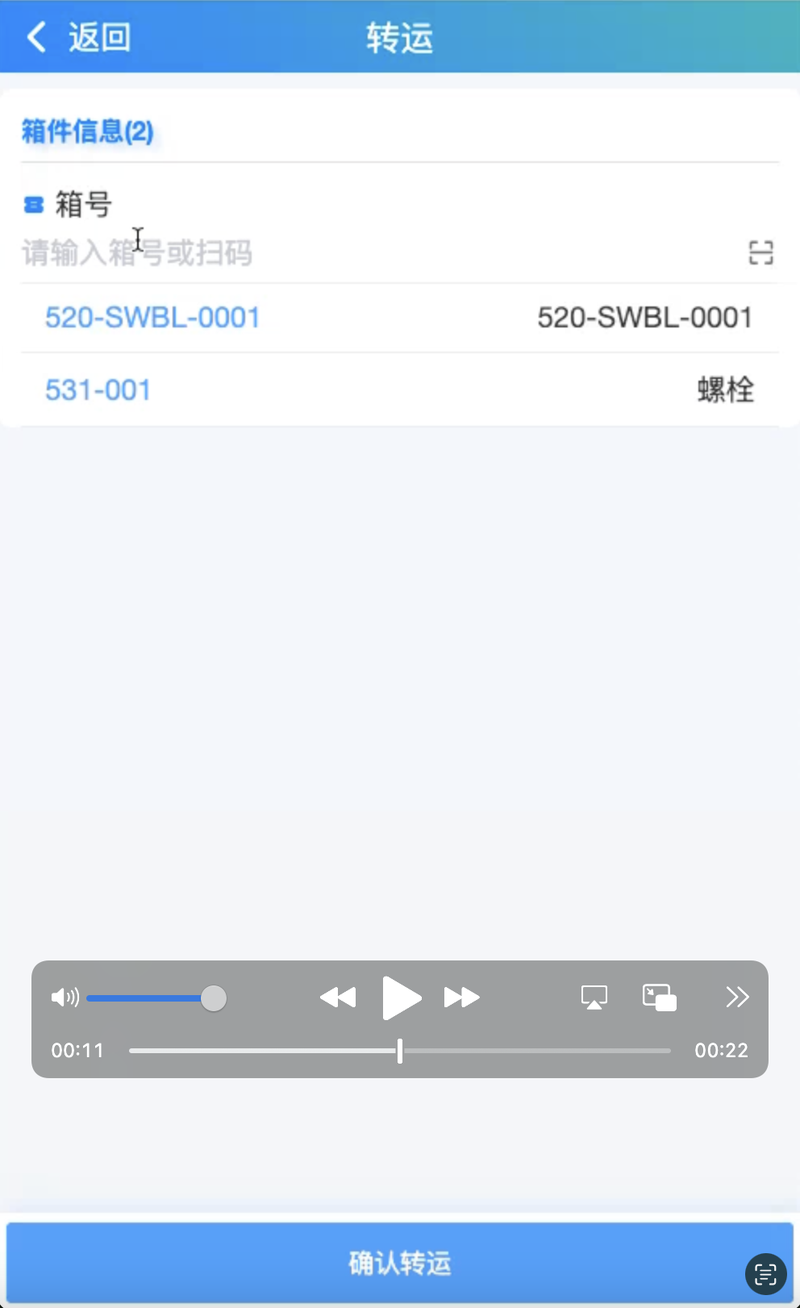Play the video
Viewport: 800px width, 1308px height.
401,997
